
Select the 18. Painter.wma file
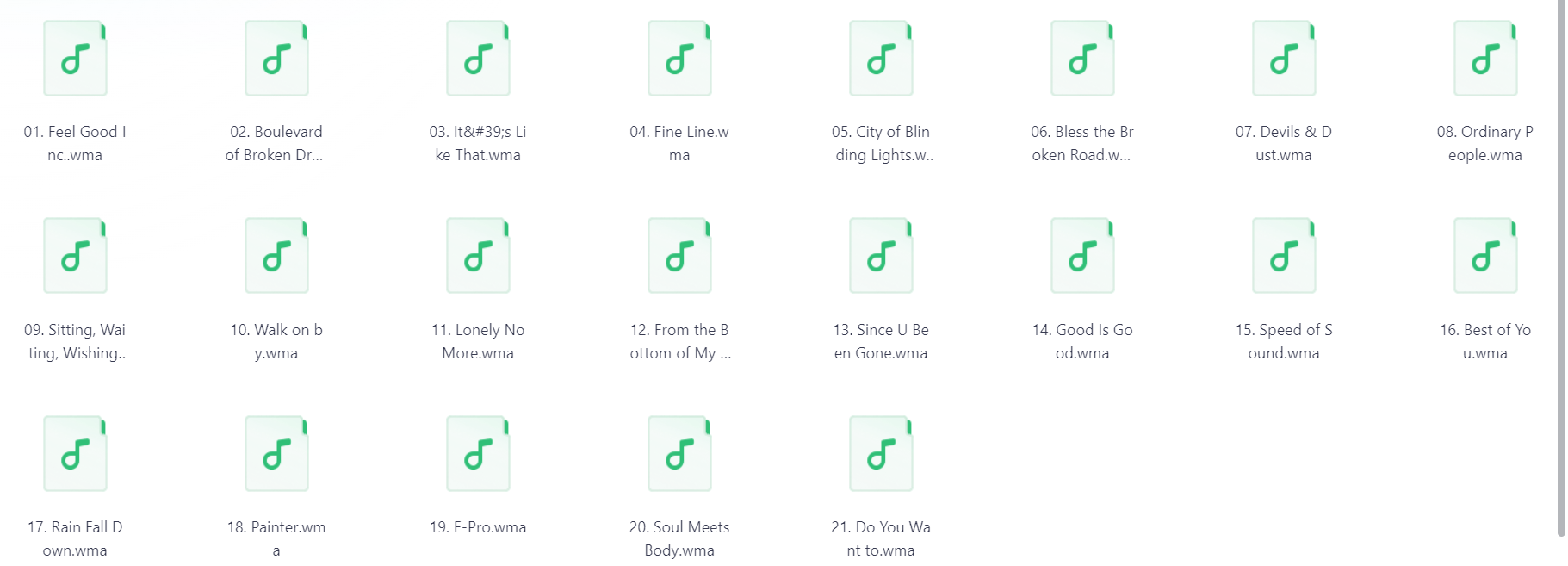coord(277,454)
